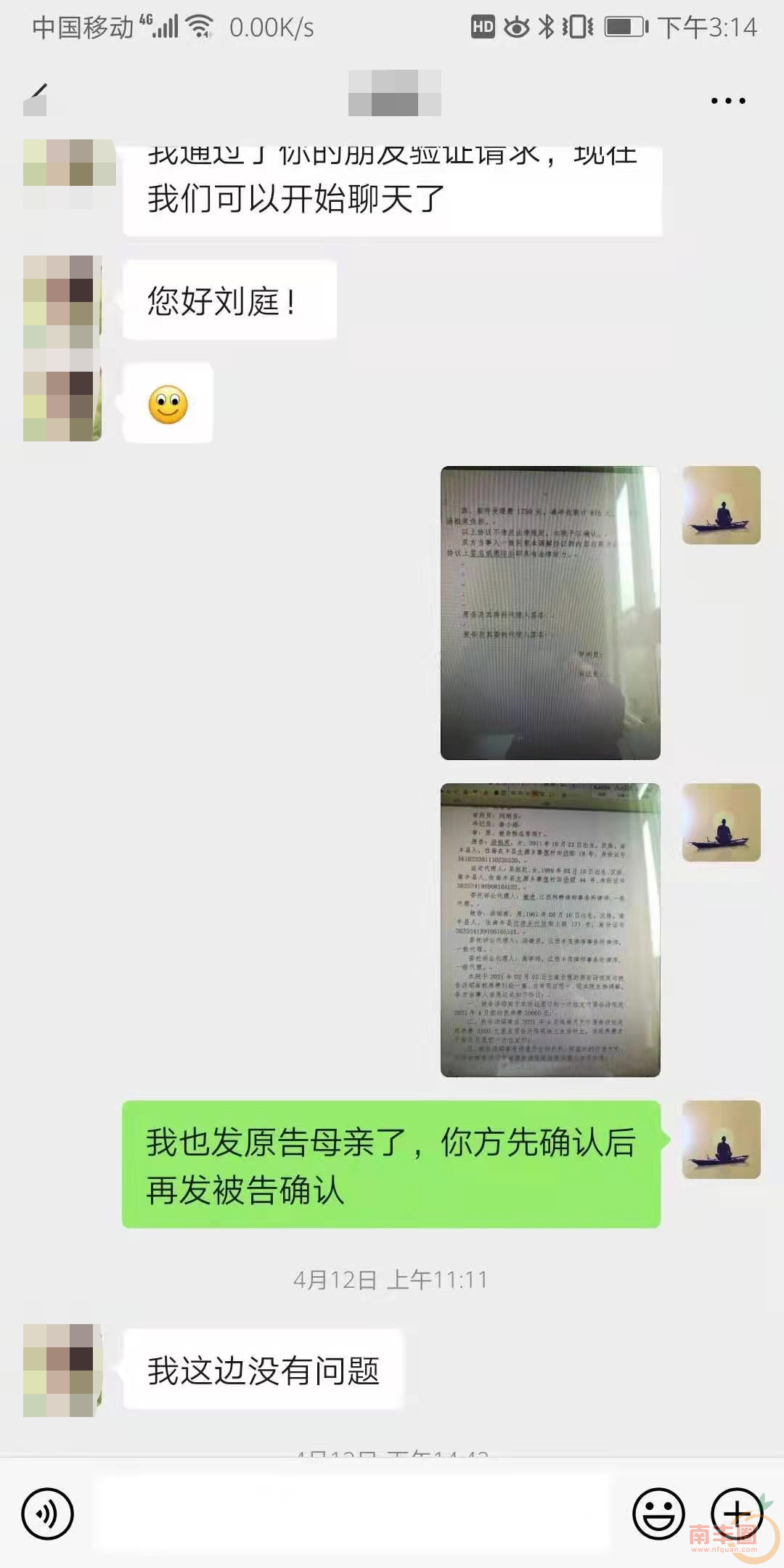This screenshot has width=784, height=1568.
Task: Focus the message text field
Action: coord(352,1514)
